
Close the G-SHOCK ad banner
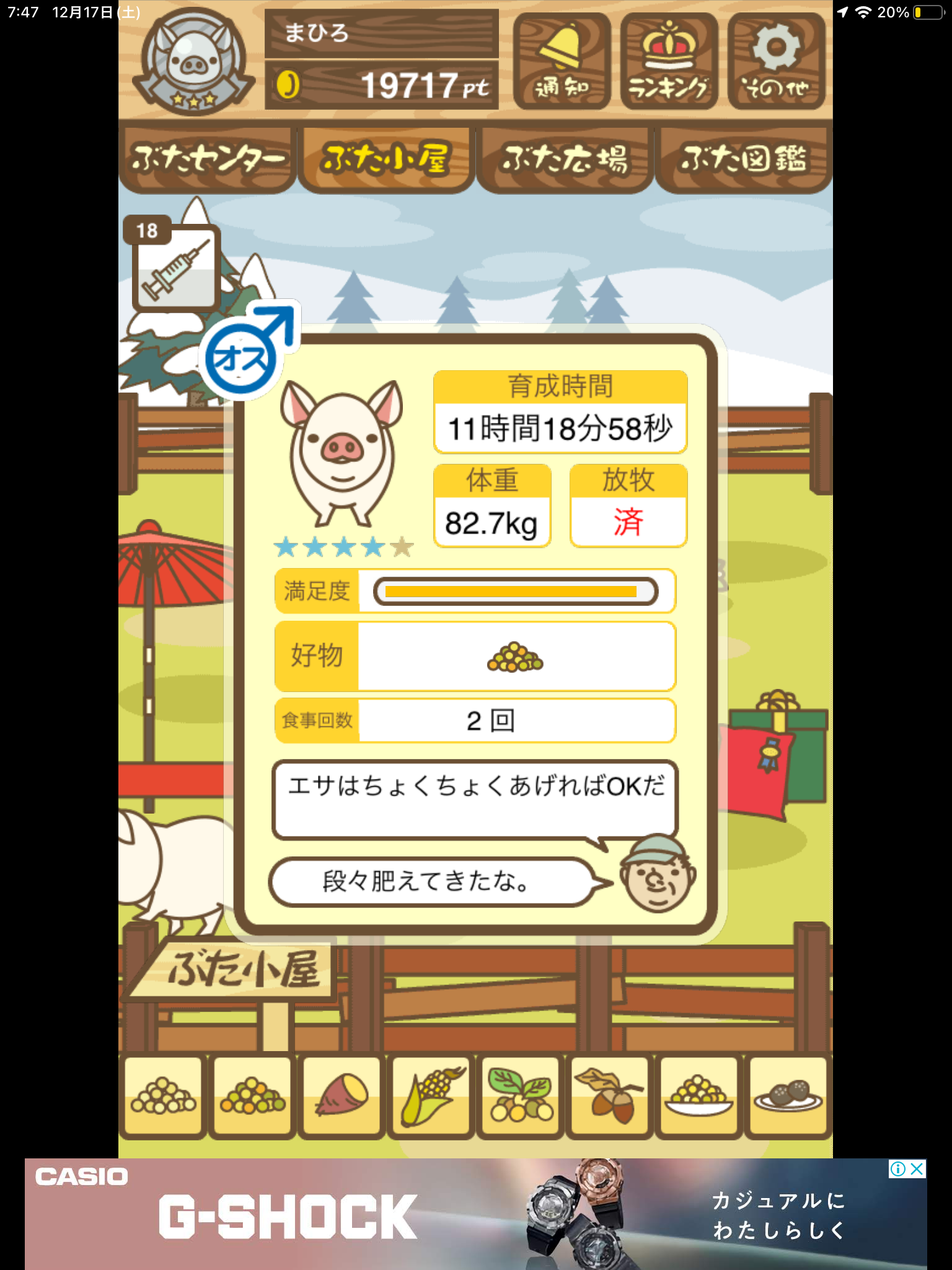917,1169
